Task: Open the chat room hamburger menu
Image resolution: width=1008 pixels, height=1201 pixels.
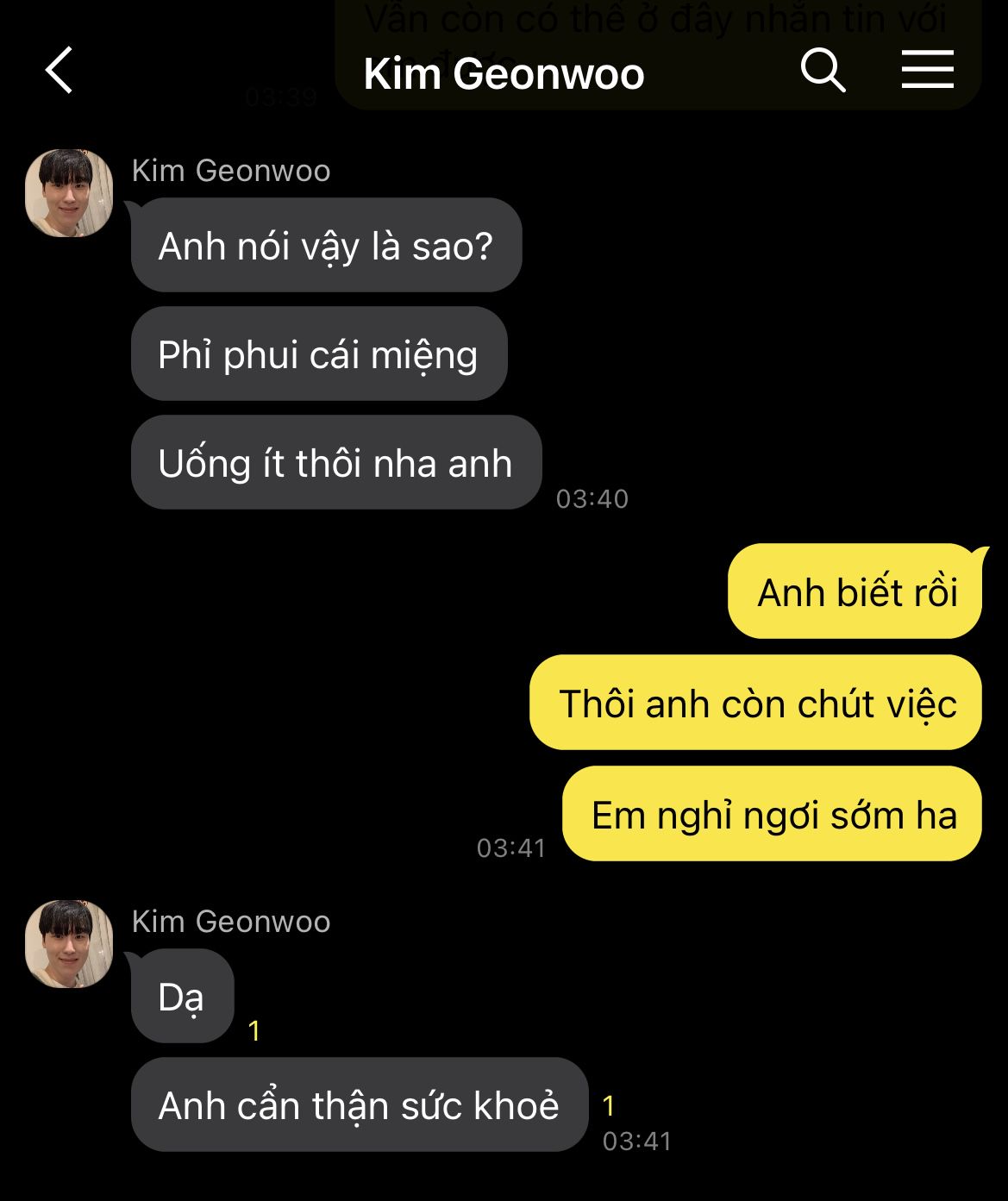Action: click(927, 70)
